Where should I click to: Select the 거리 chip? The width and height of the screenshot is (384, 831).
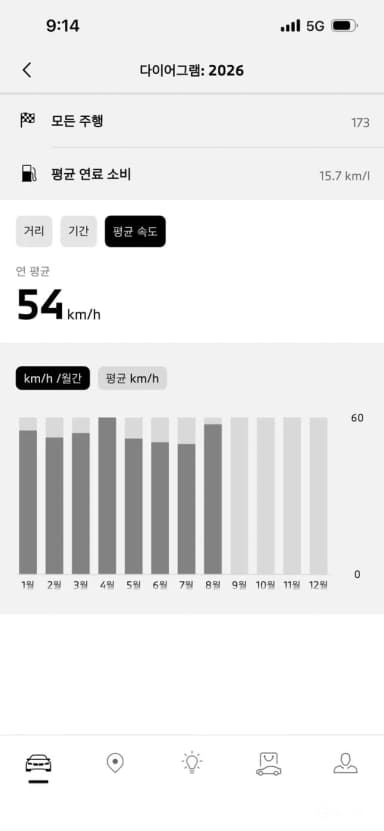pos(34,232)
